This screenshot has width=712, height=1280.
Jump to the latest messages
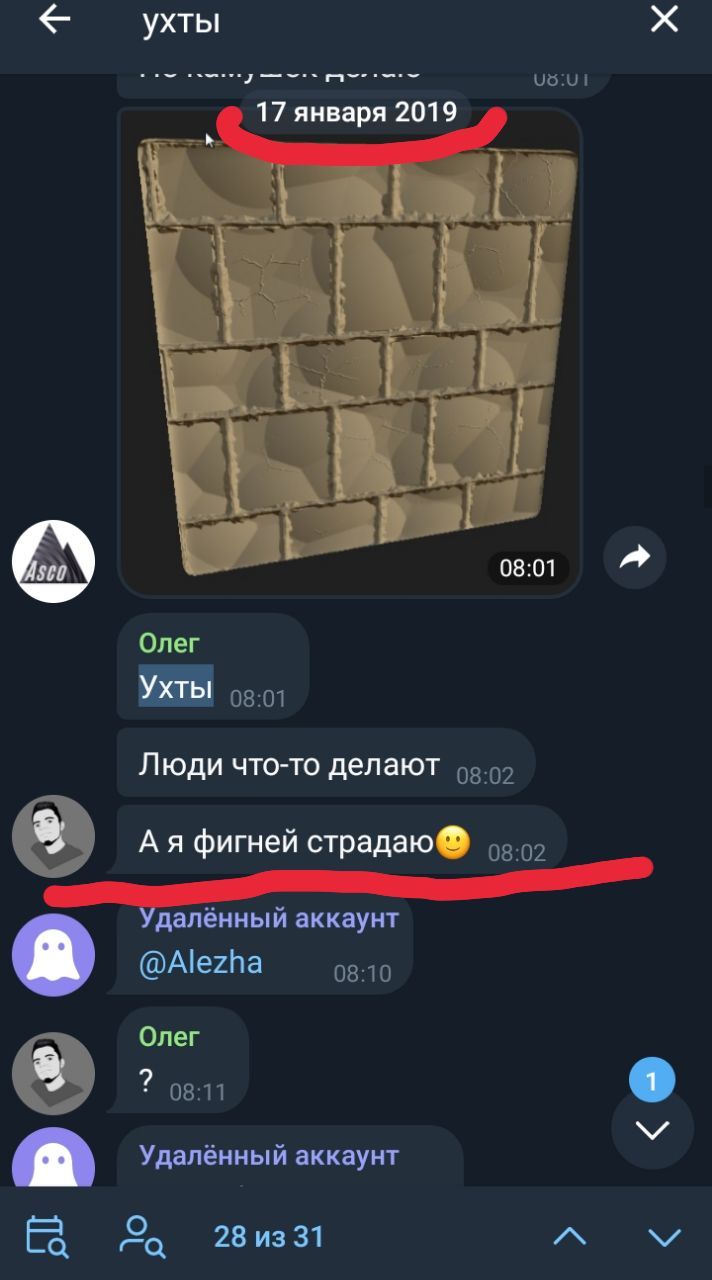tap(652, 1129)
